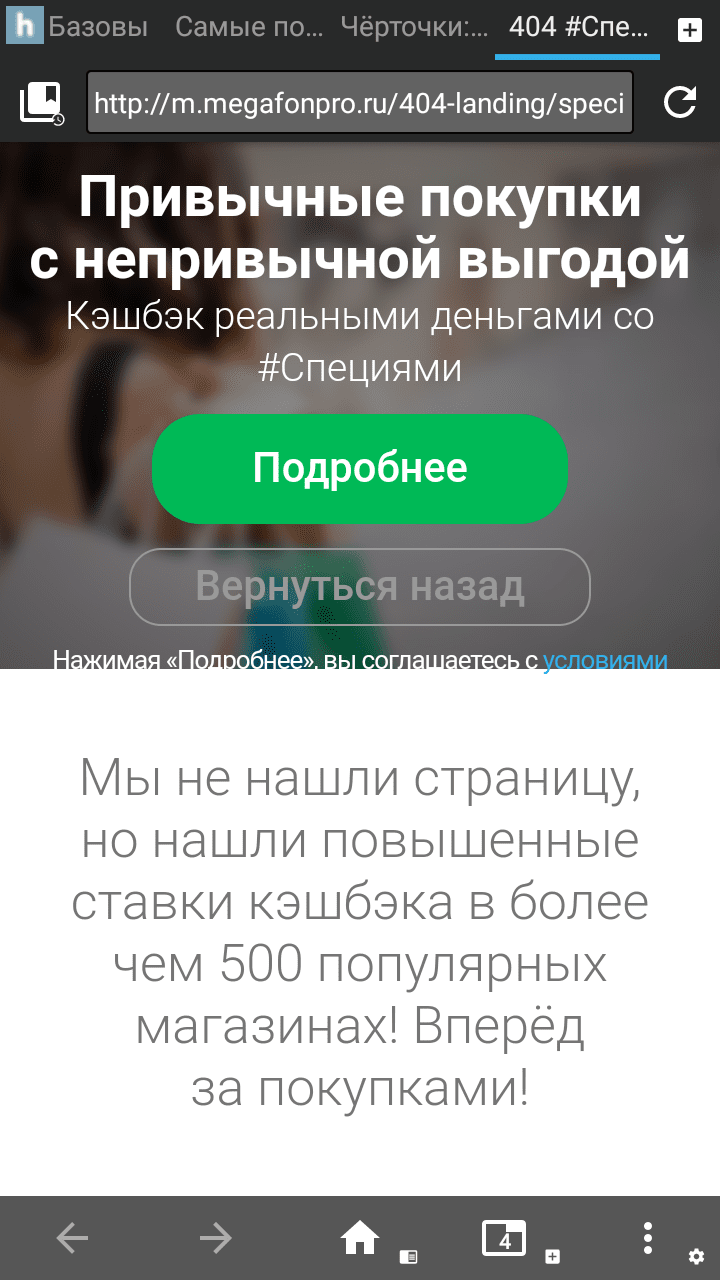720x1280 pixels.
Task: Switch to the Базовы browser tab
Action: click(78, 27)
